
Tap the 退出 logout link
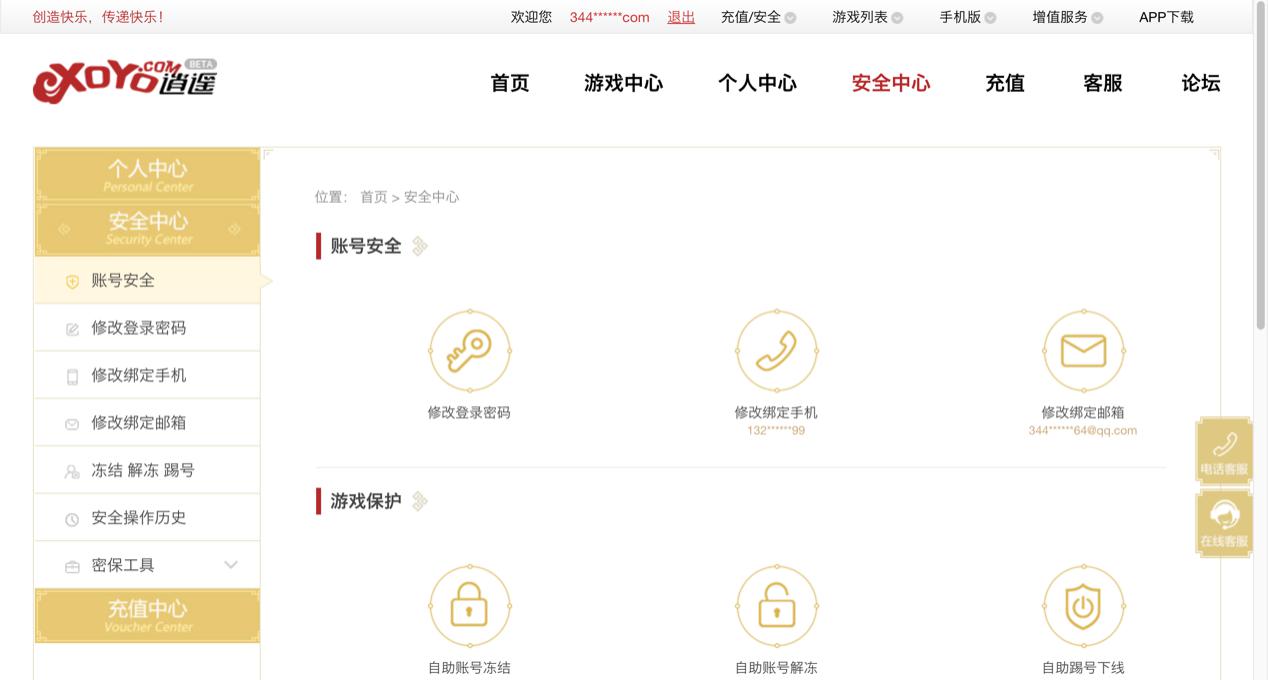681,17
